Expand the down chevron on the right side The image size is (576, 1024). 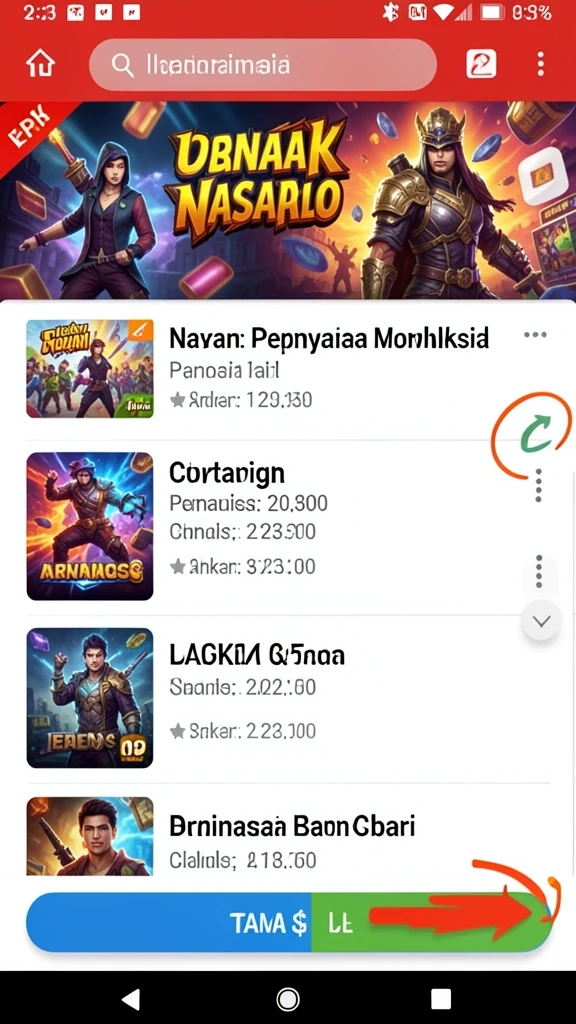click(541, 620)
